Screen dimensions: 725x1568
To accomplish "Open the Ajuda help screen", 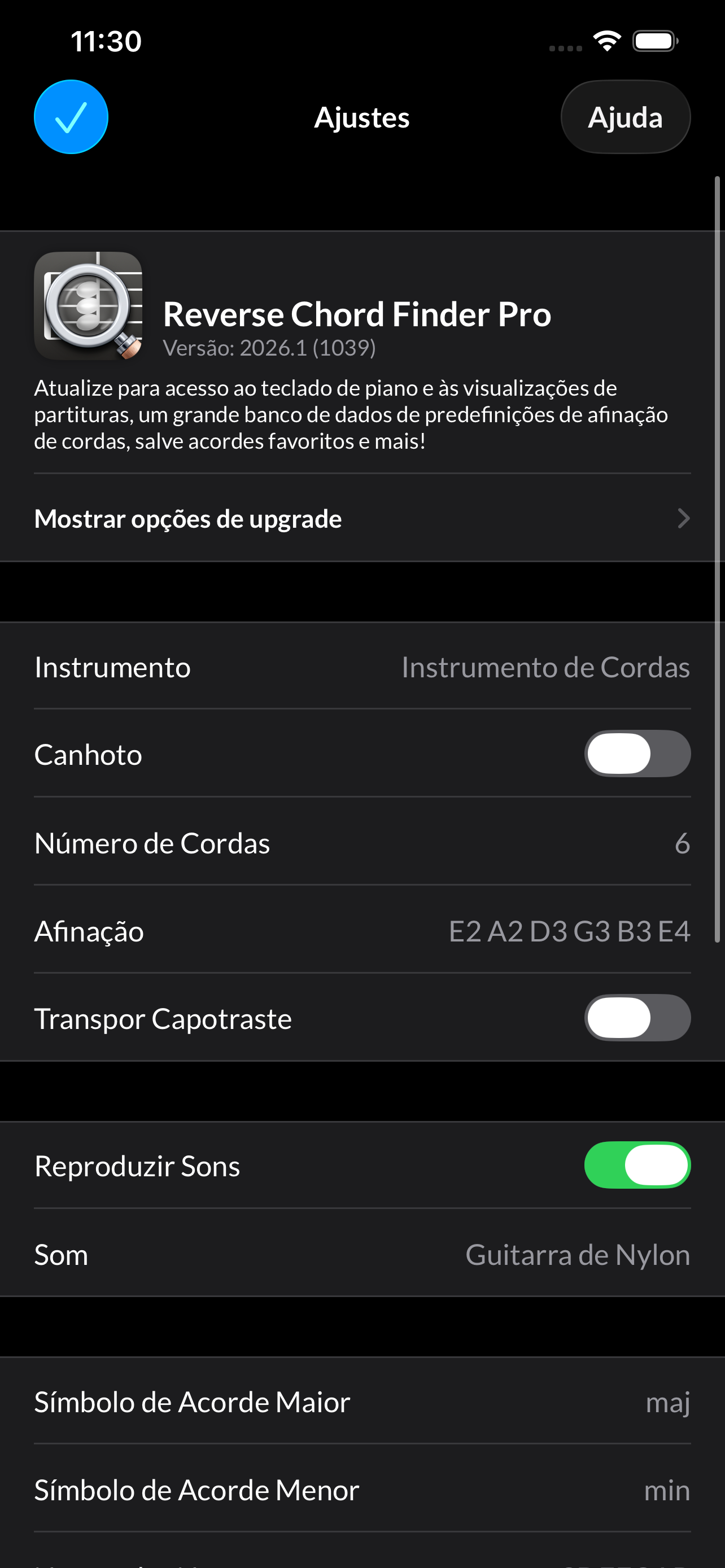I will click(625, 116).
